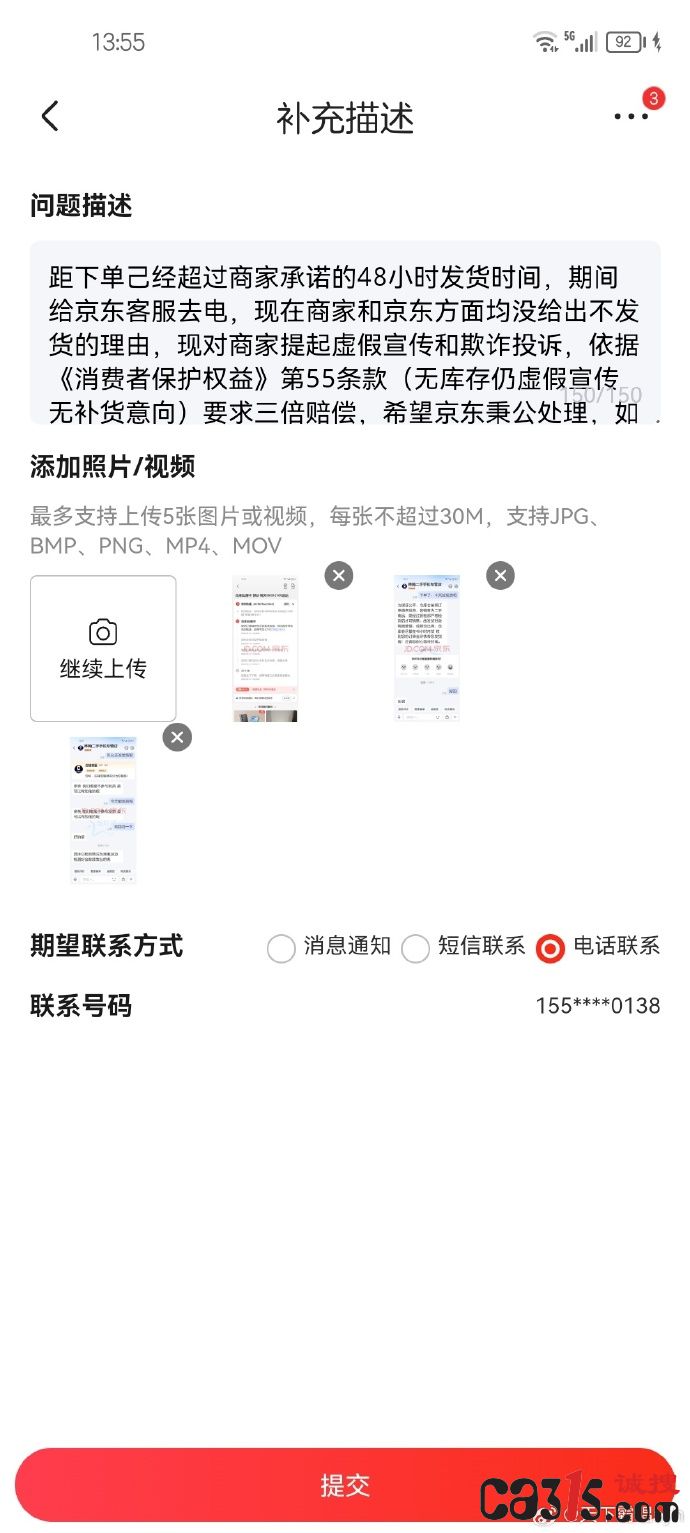Remove the second uploaded screenshot

point(500,576)
